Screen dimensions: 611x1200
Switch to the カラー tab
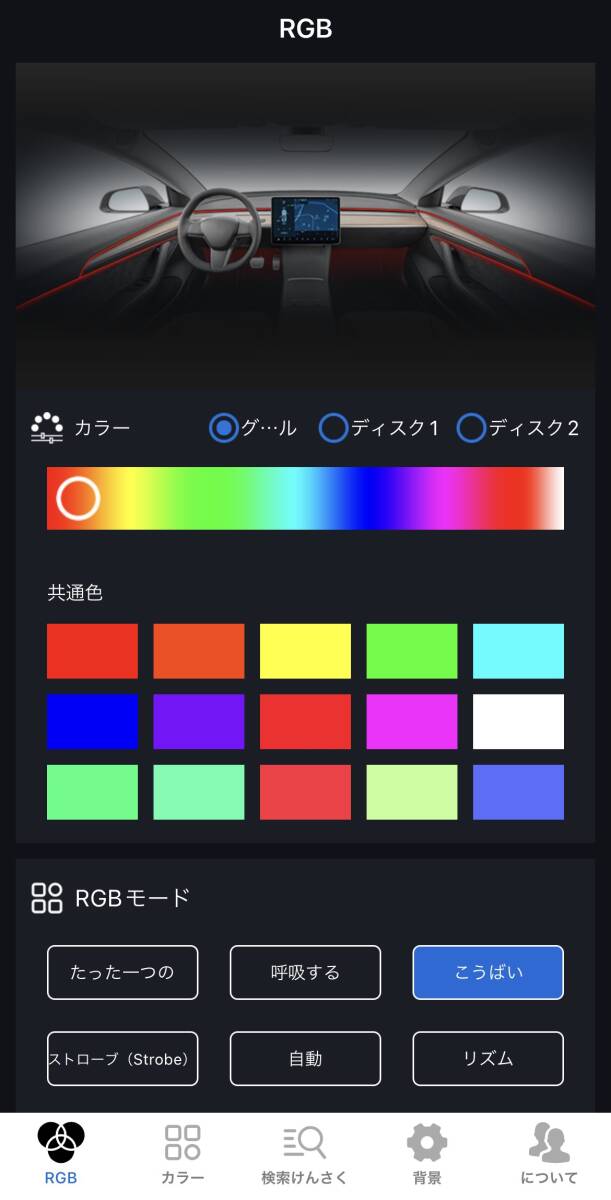click(x=183, y=1154)
